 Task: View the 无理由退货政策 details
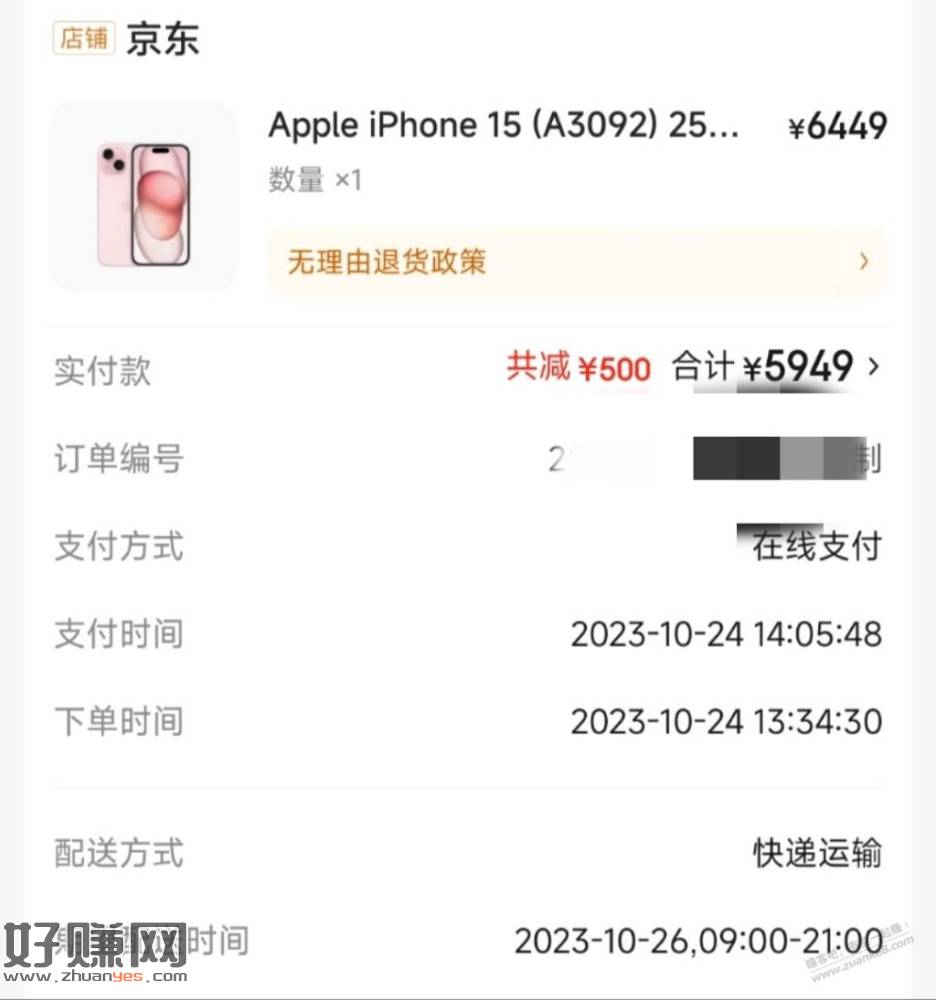[577, 262]
